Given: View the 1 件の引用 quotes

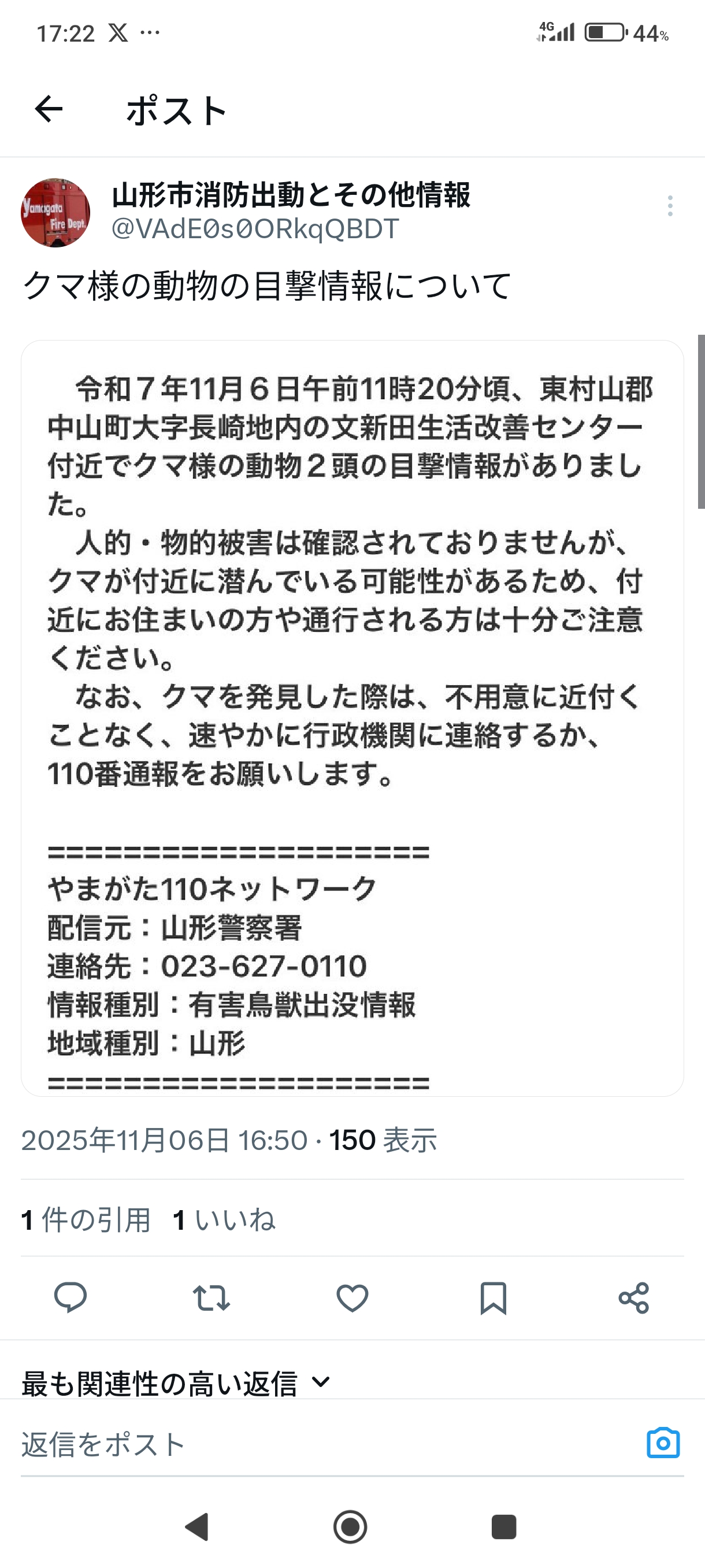Looking at the screenshot, I should pos(86,1221).
